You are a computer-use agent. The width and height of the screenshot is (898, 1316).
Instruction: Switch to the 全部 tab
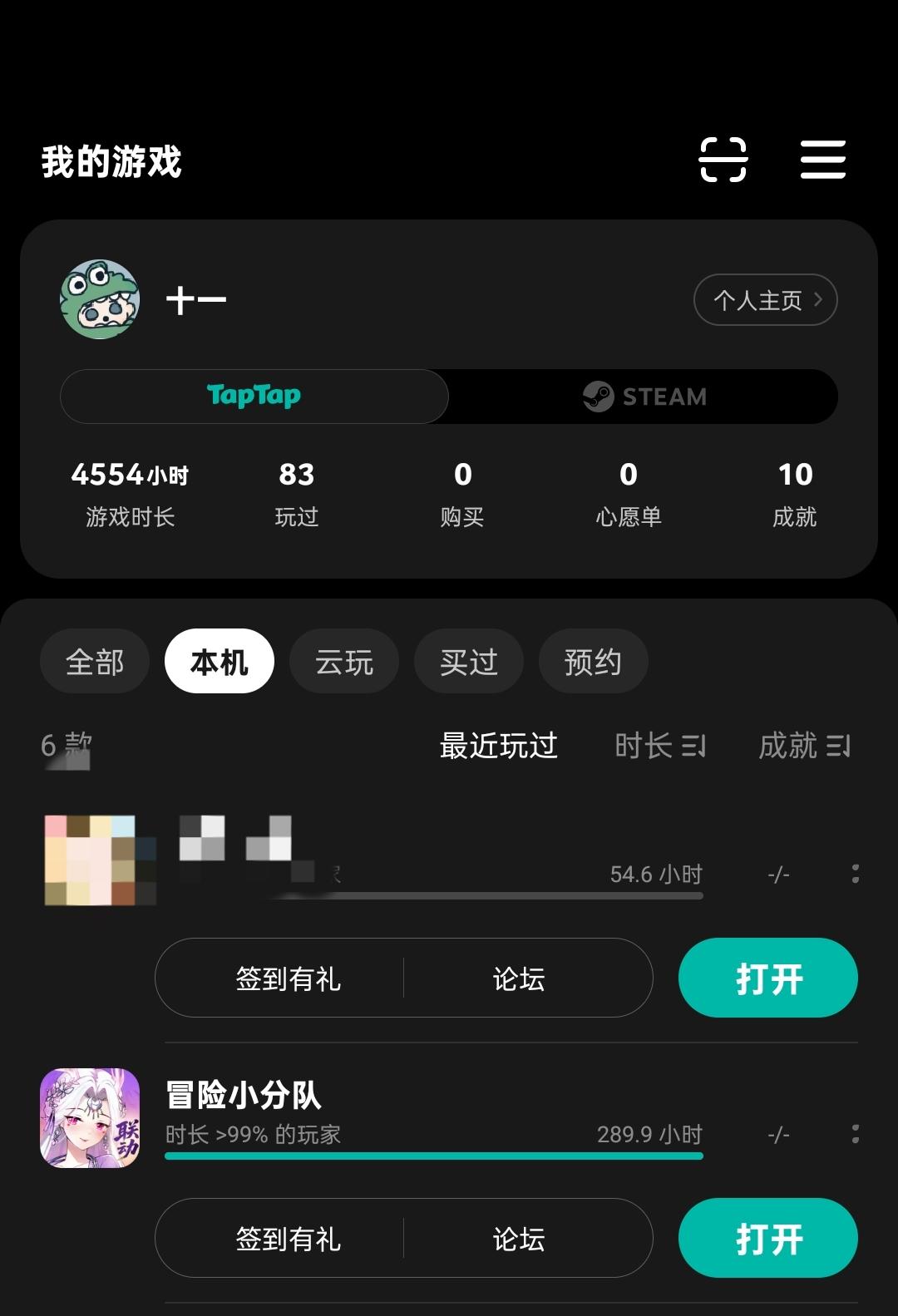coord(94,661)
